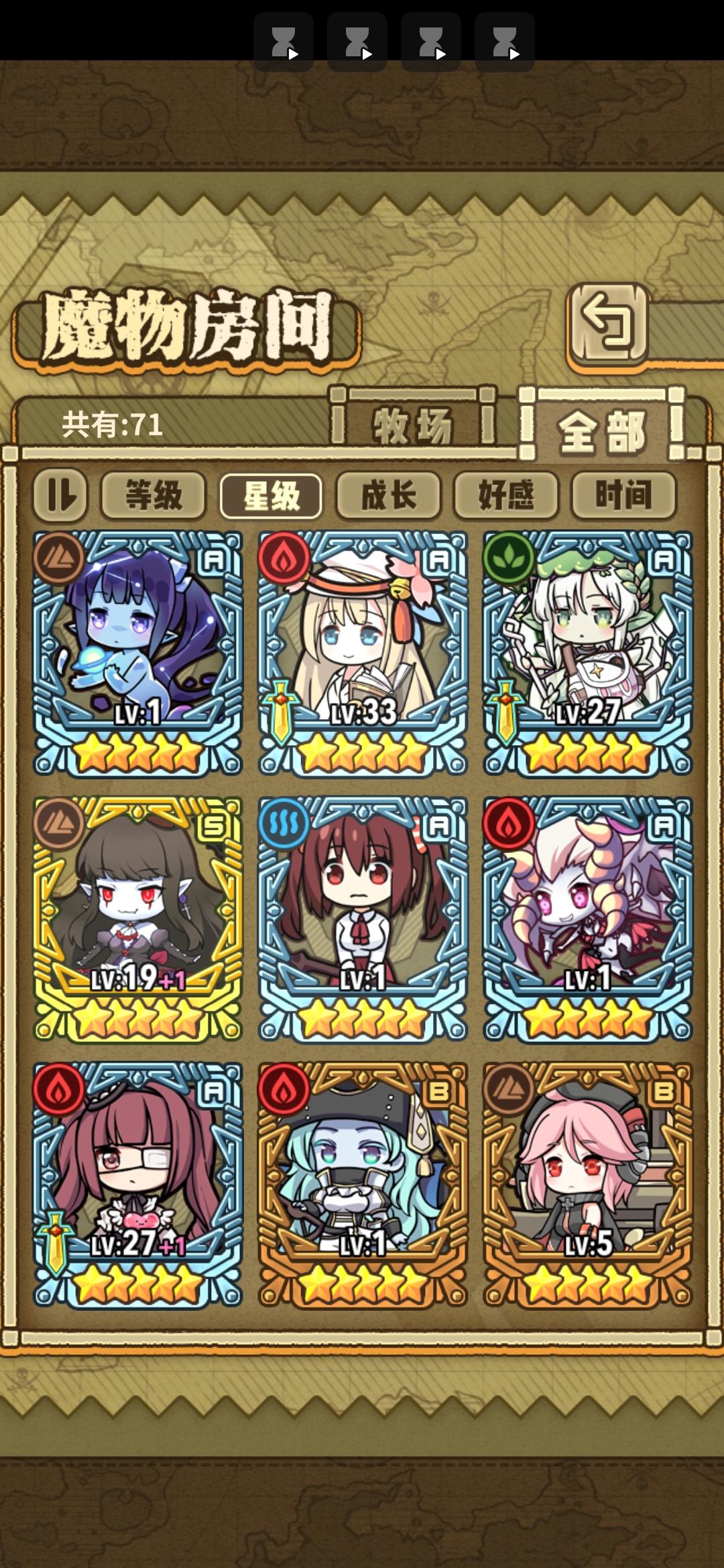Select the 成长 sort option
Screen dimensions: 724x1568
pos(390,495)
